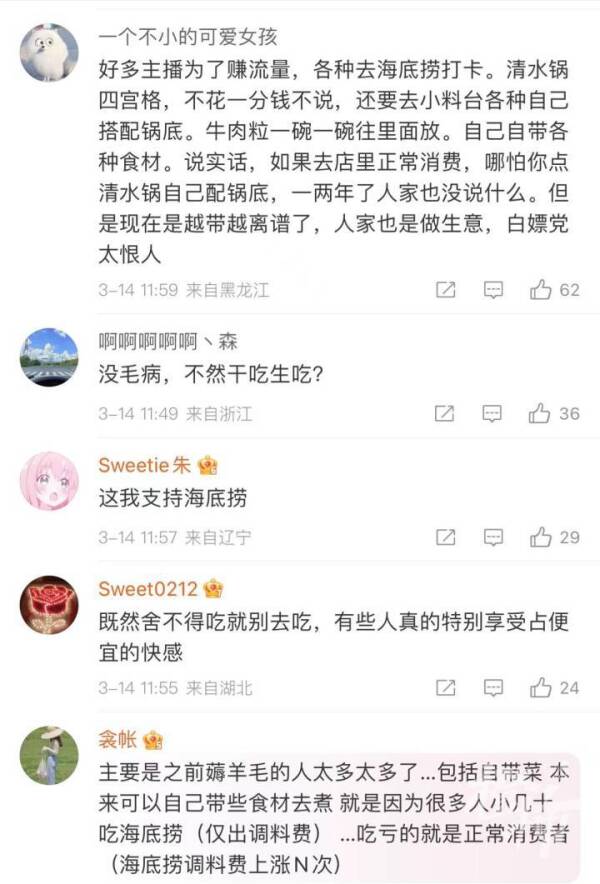
Task: Like Sweetie朱's comment
Action: (541, 537)
